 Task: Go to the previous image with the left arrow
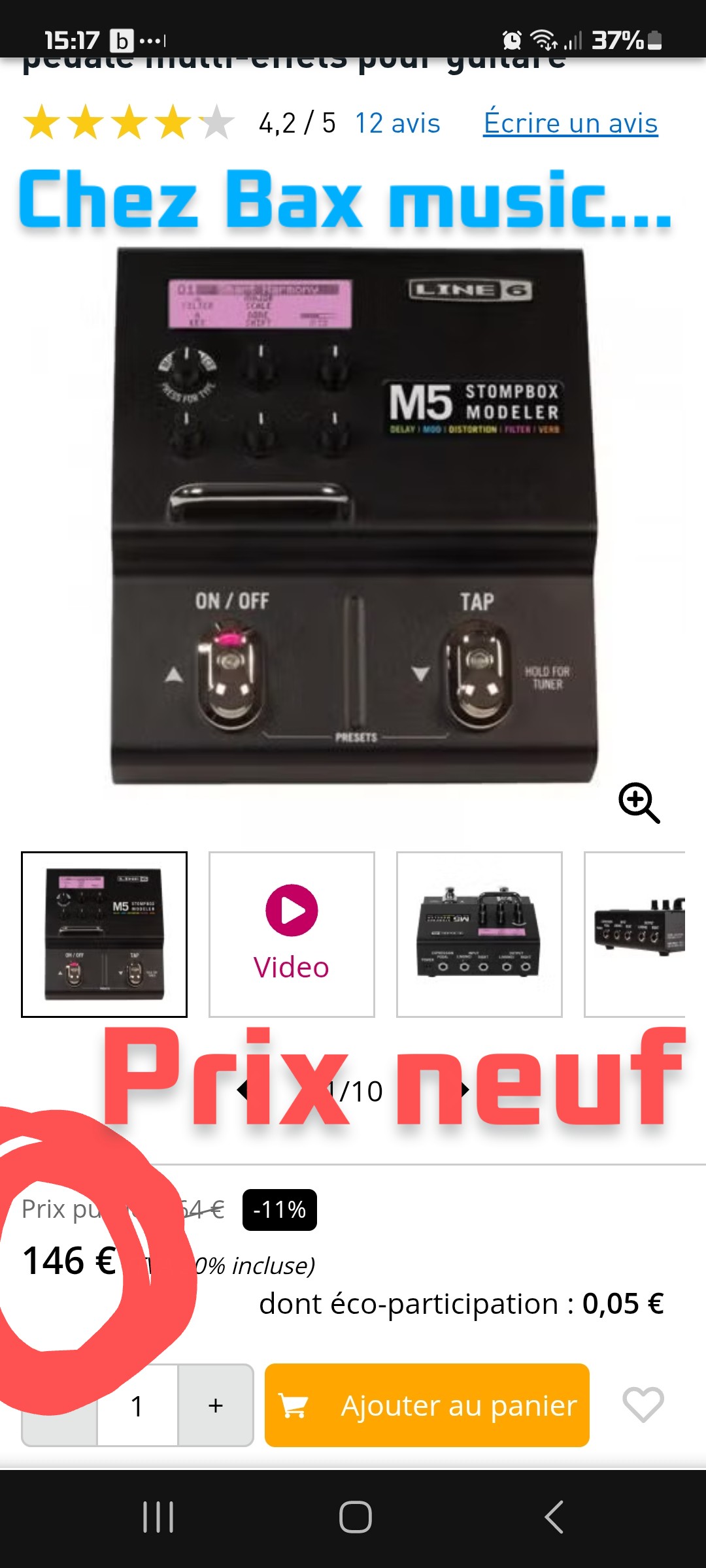coord(243,1090)
